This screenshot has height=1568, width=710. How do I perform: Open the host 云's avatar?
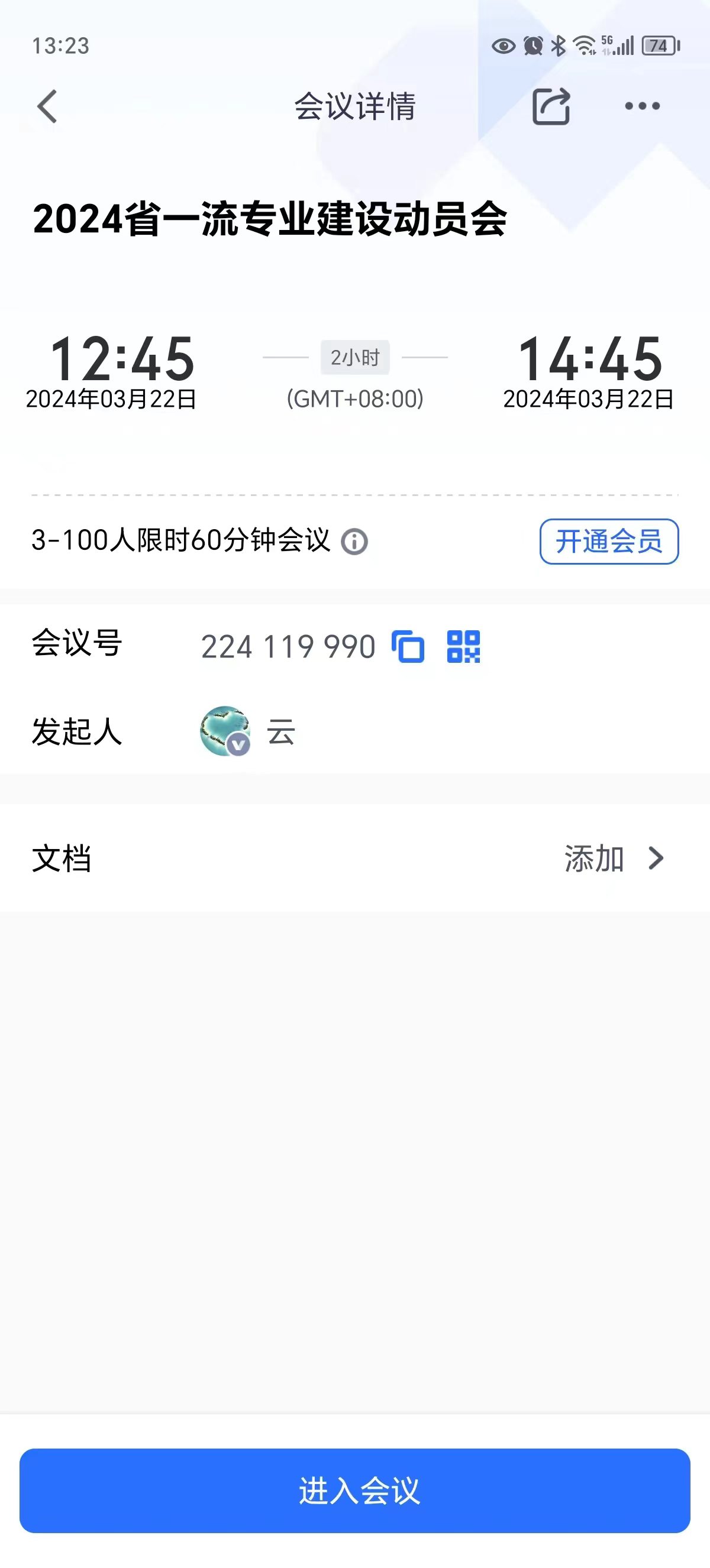point(225,731)
